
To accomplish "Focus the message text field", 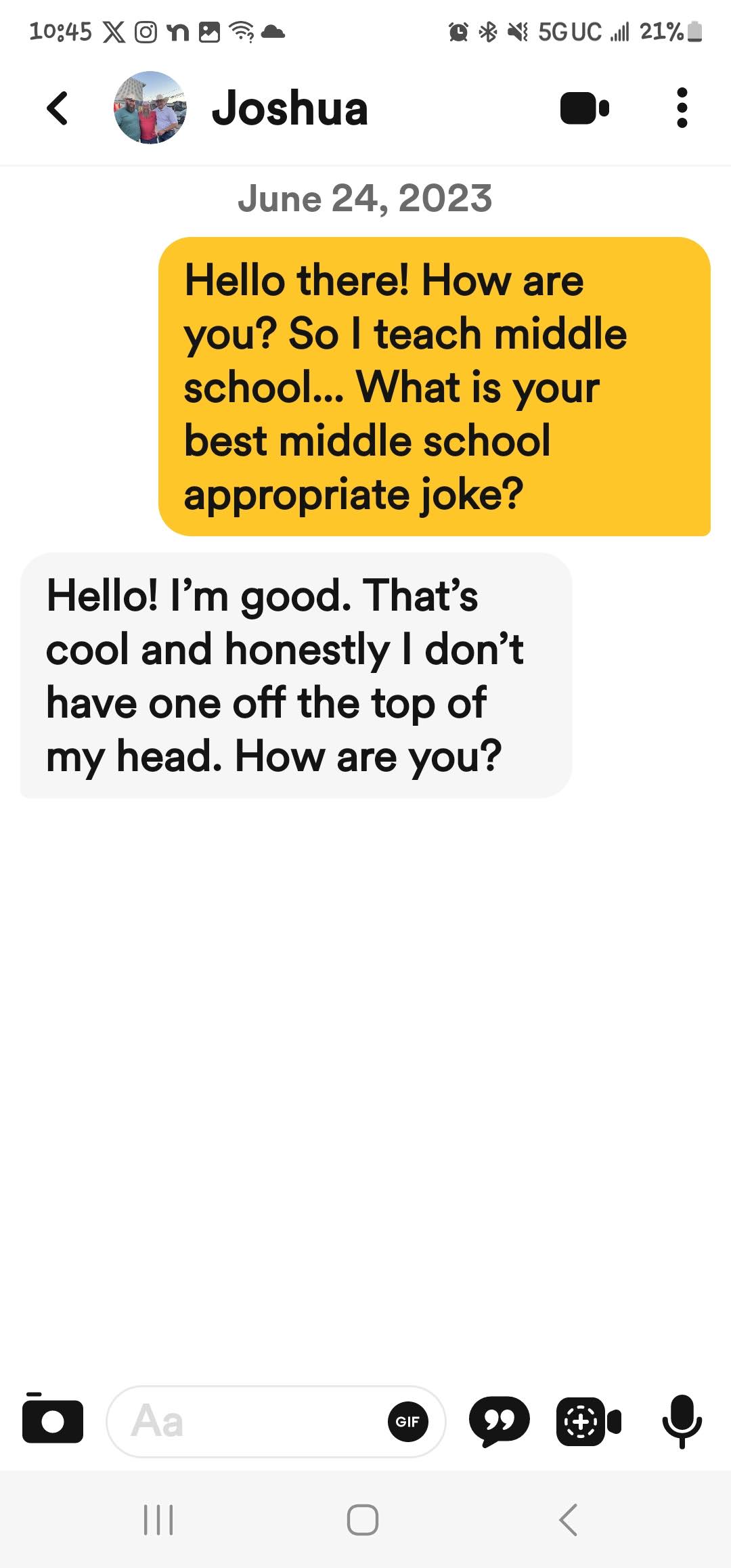I will (x=250, y=1421).
